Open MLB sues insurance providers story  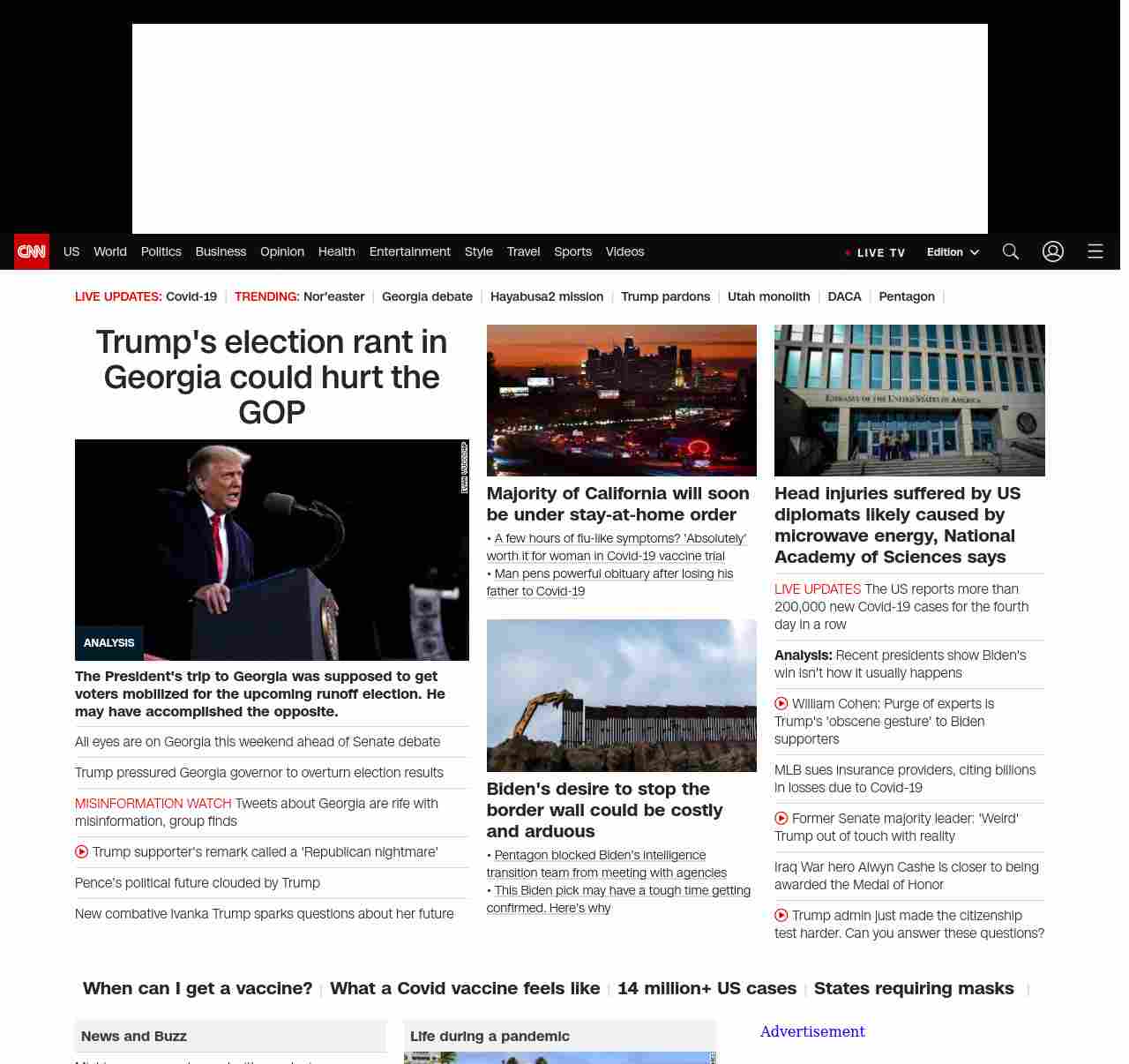[x=905, y=779]
